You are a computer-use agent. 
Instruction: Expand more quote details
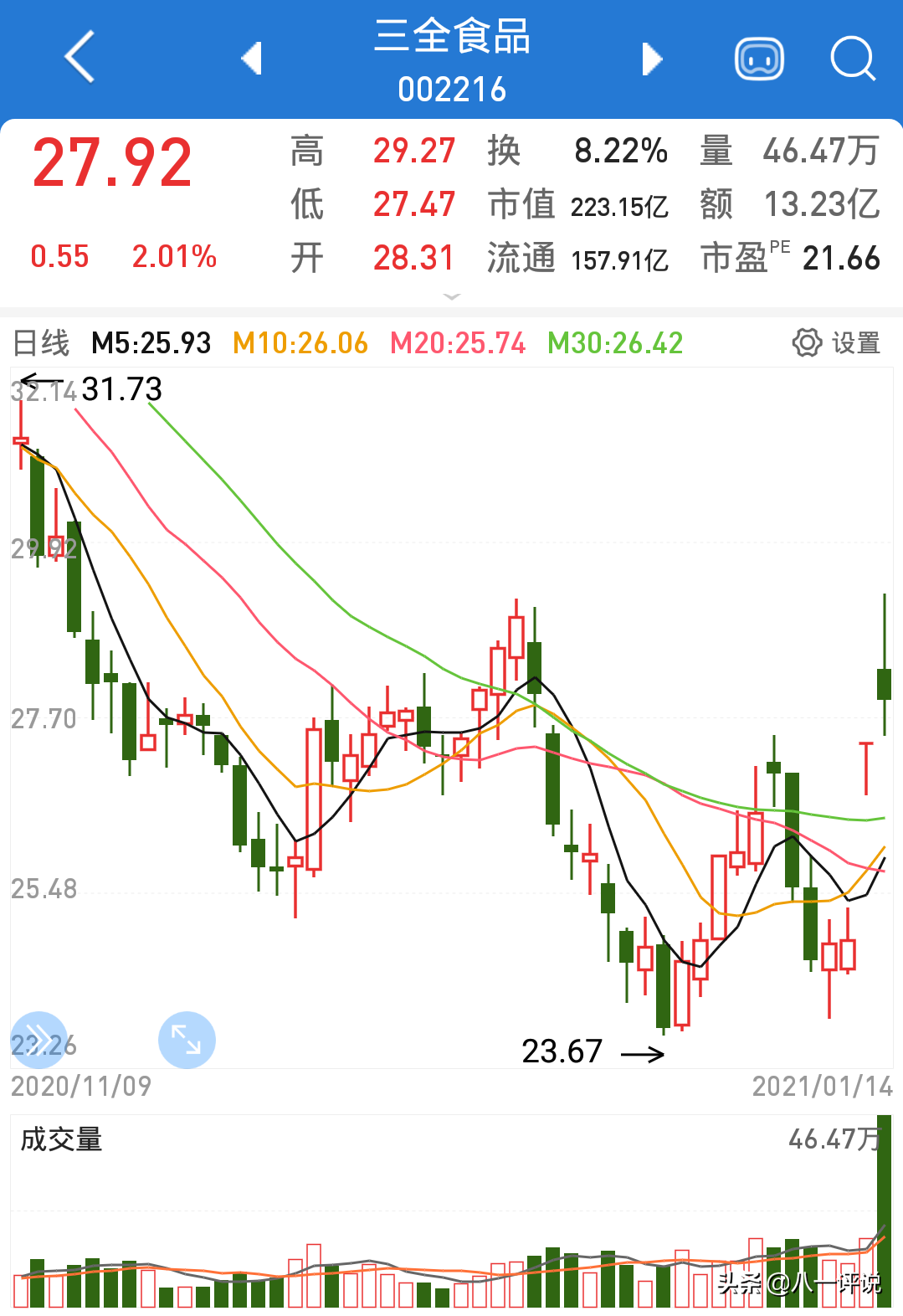pos(451,296)
